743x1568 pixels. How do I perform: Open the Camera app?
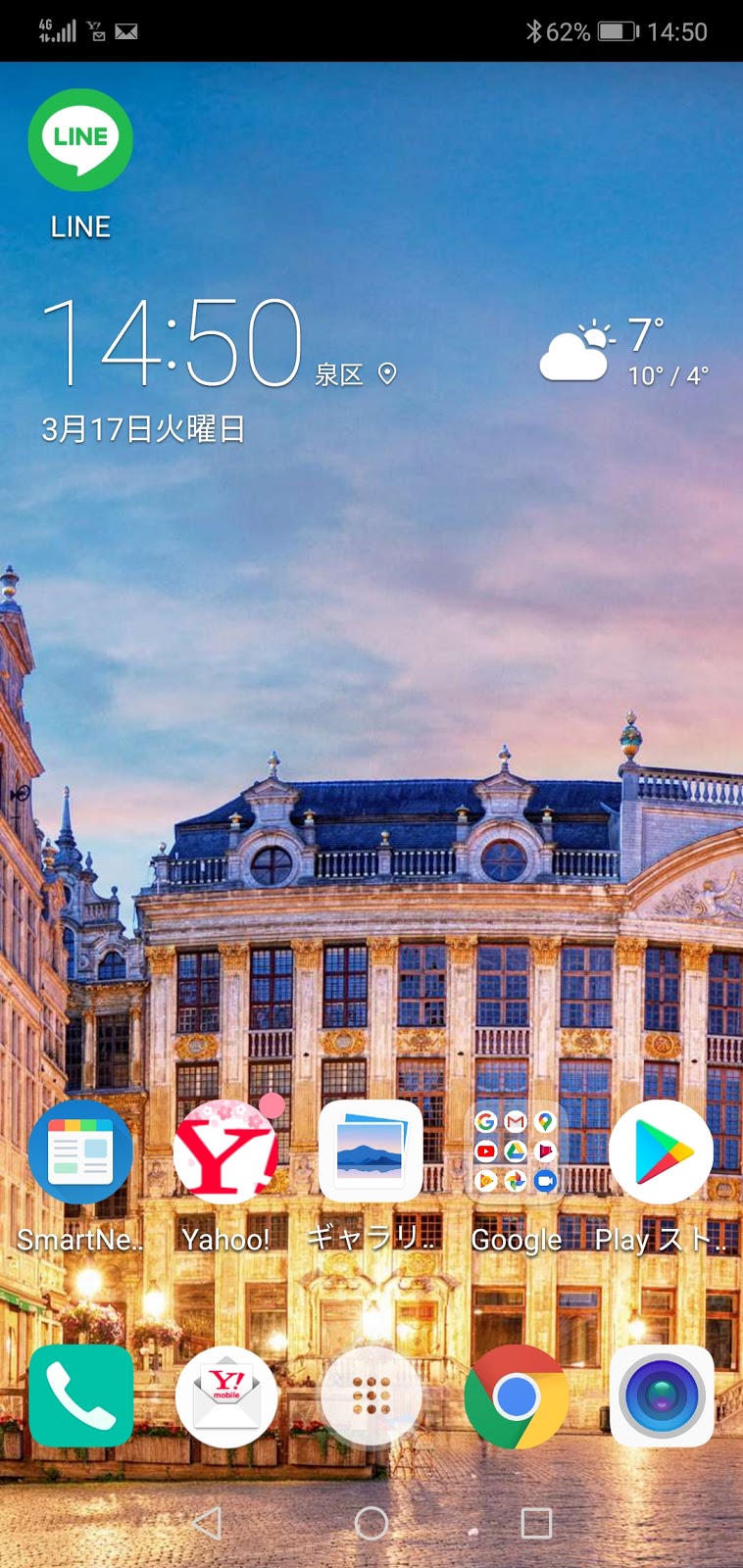(661, 1396)
